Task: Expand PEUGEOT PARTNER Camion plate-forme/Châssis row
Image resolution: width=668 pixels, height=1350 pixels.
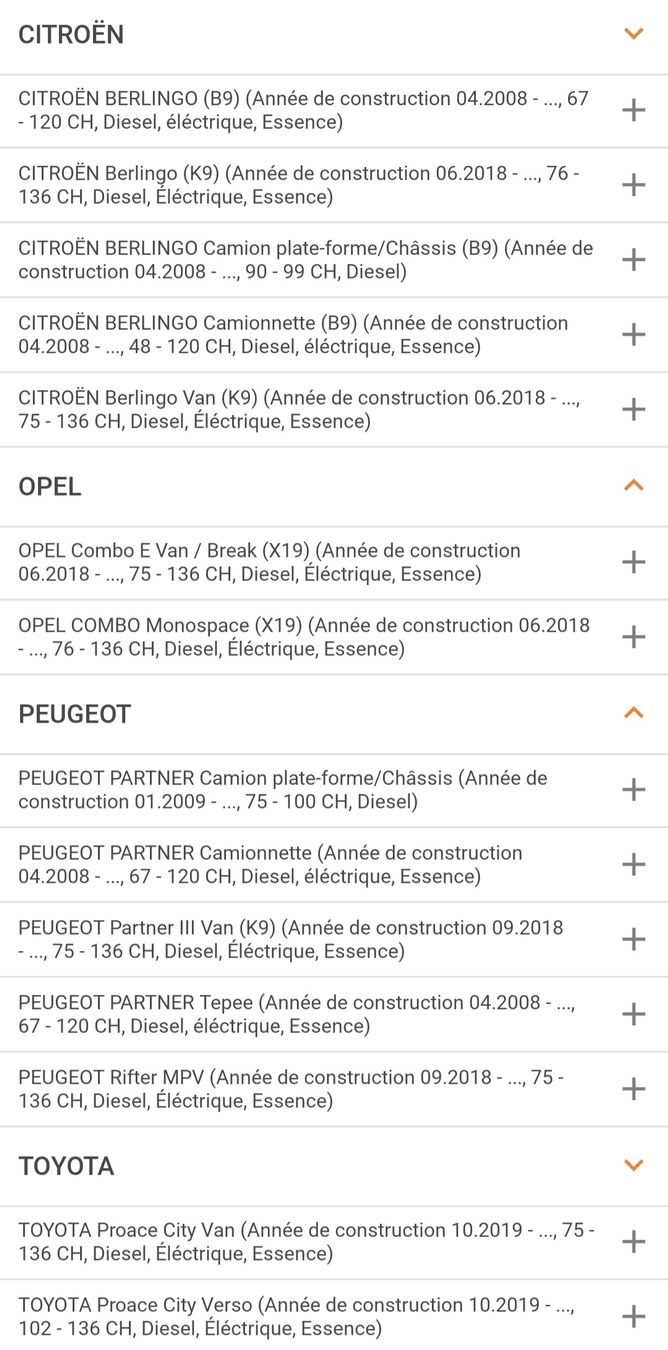Action: [x=633, y=790]
